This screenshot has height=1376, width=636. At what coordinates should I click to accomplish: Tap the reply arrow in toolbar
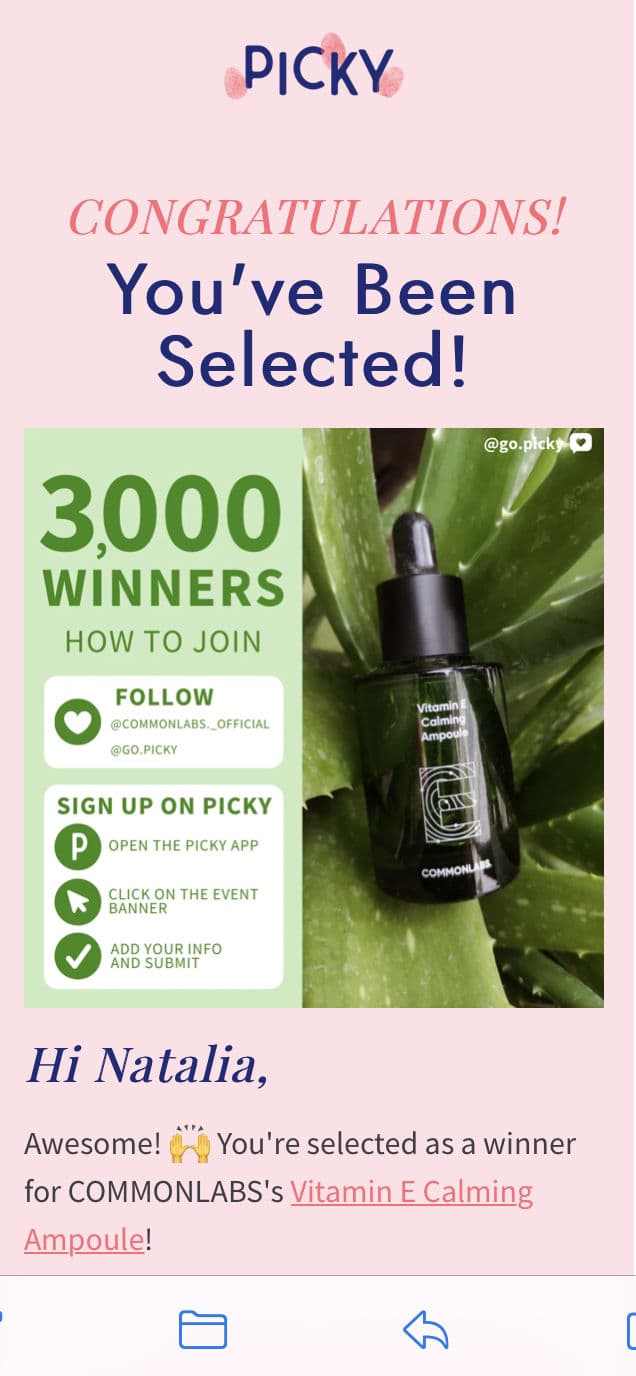click(425, 1331)
